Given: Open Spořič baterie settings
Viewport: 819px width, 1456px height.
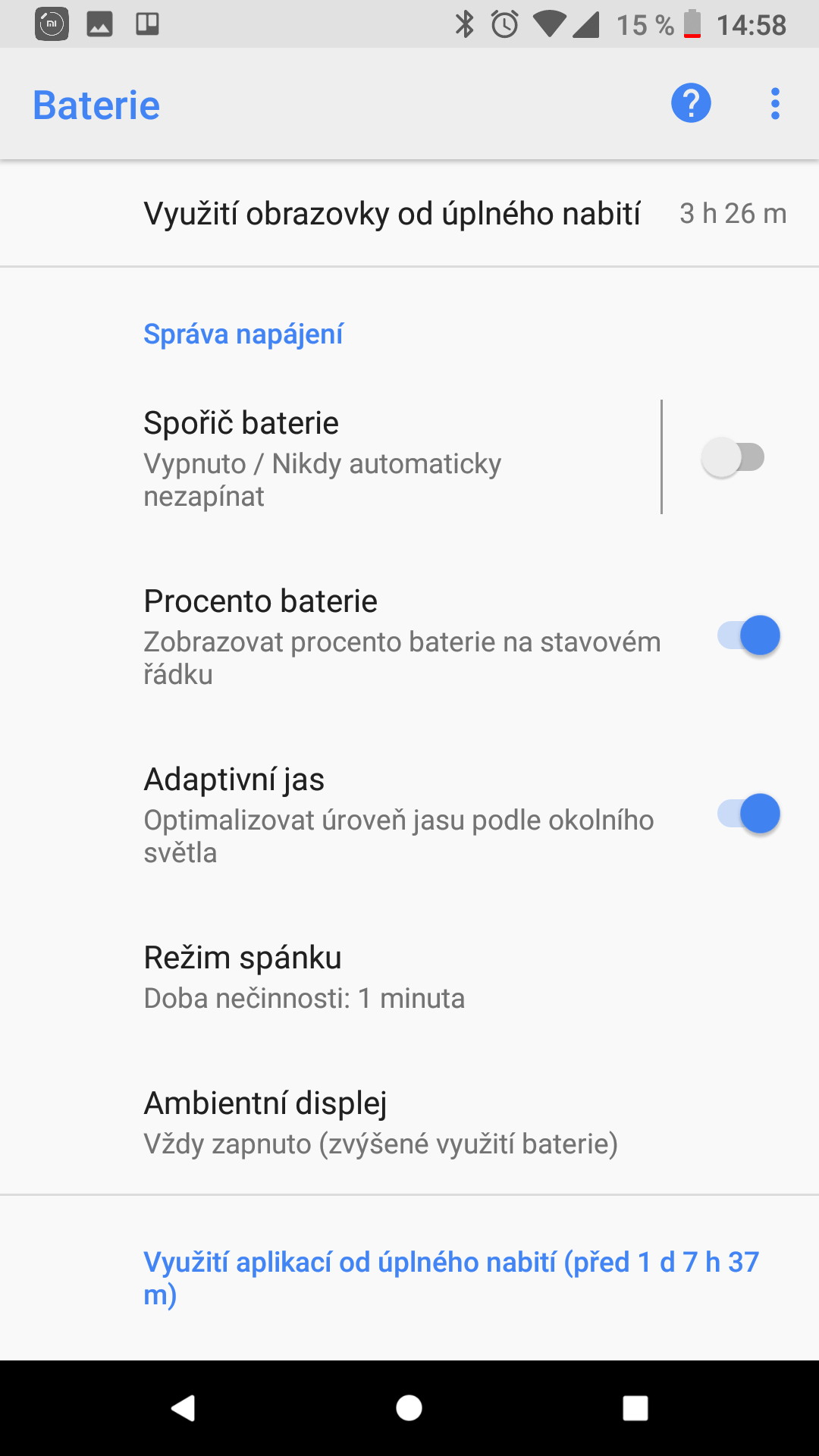Looking at the screenshot, I should coord(330,457).
